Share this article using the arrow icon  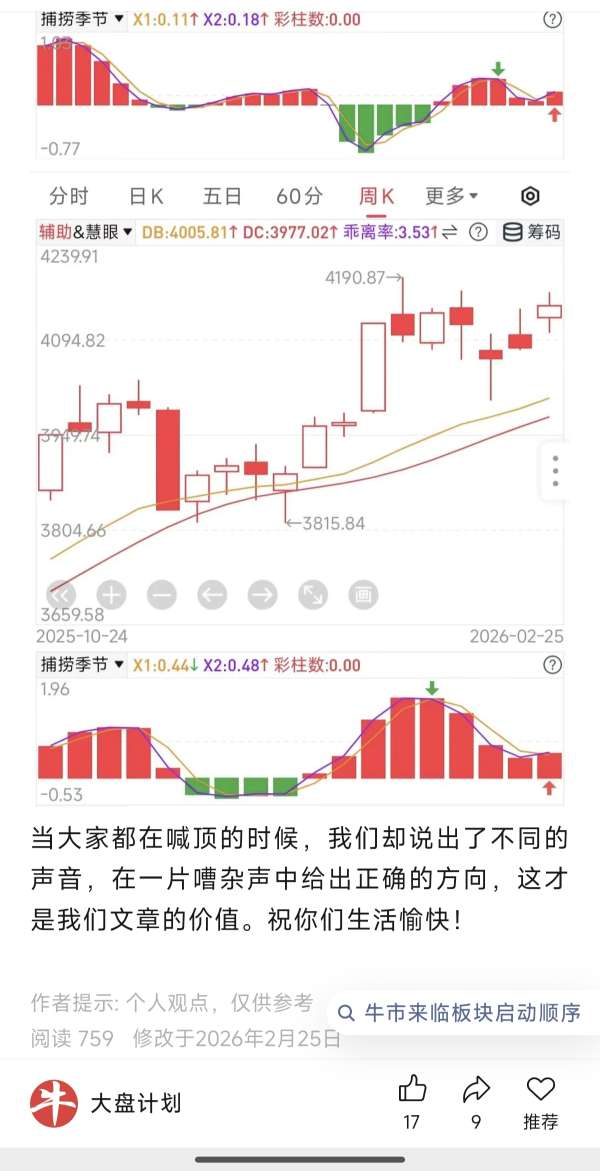pos(477,1090)
